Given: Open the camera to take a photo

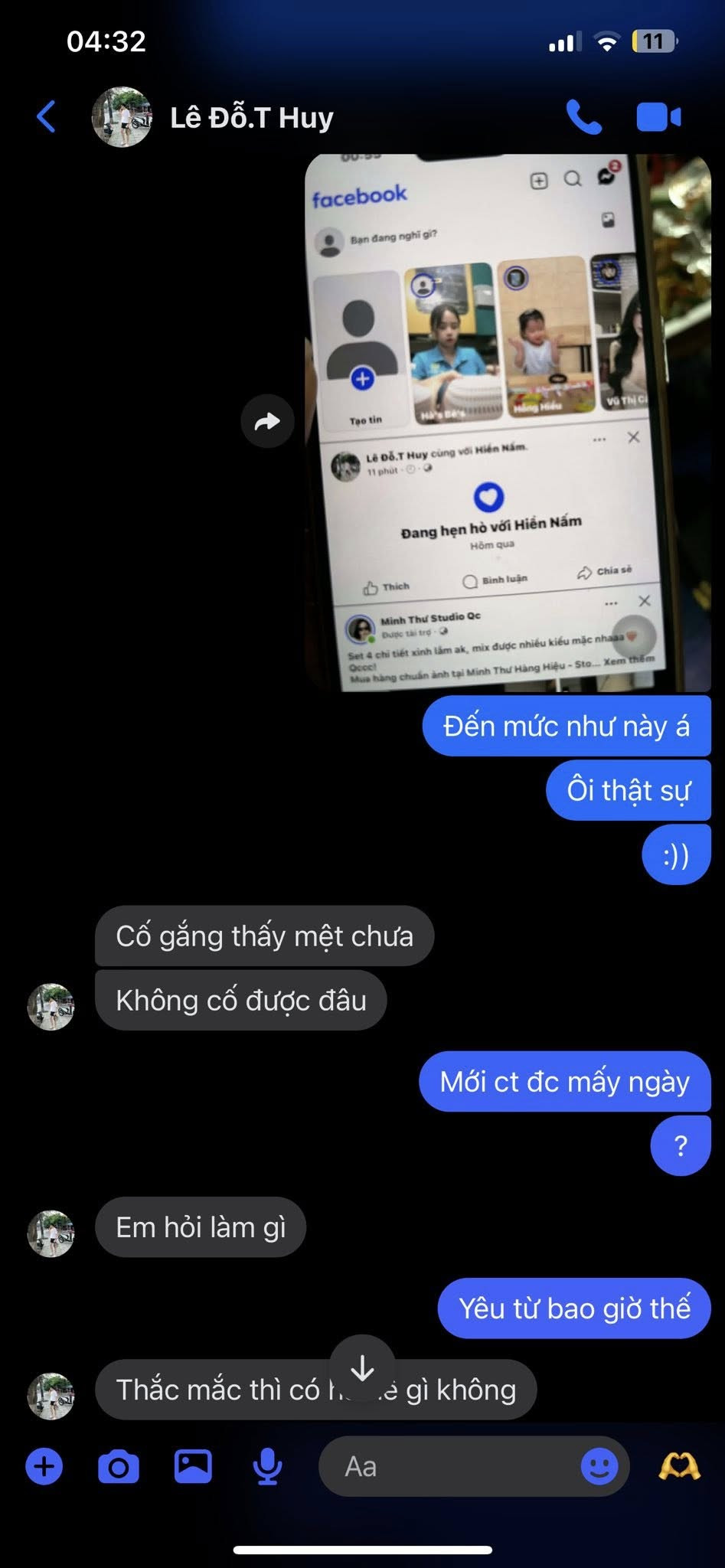Looking at the screenshot, I should 119,1466.
